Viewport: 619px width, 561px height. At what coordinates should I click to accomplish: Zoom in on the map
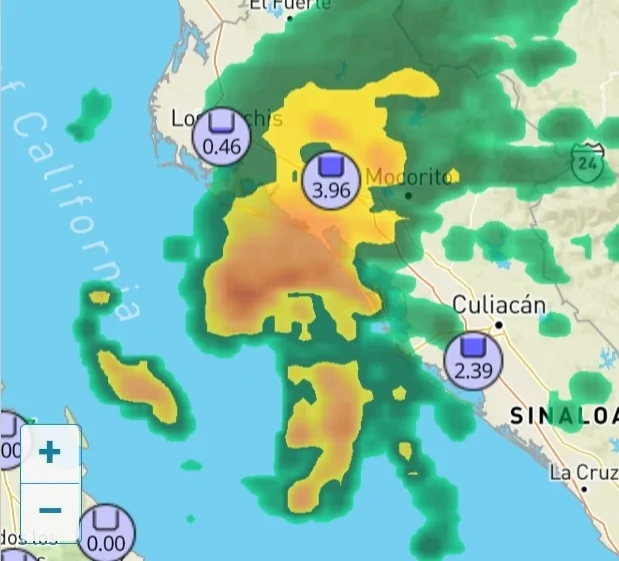click(x=50, y=453)
